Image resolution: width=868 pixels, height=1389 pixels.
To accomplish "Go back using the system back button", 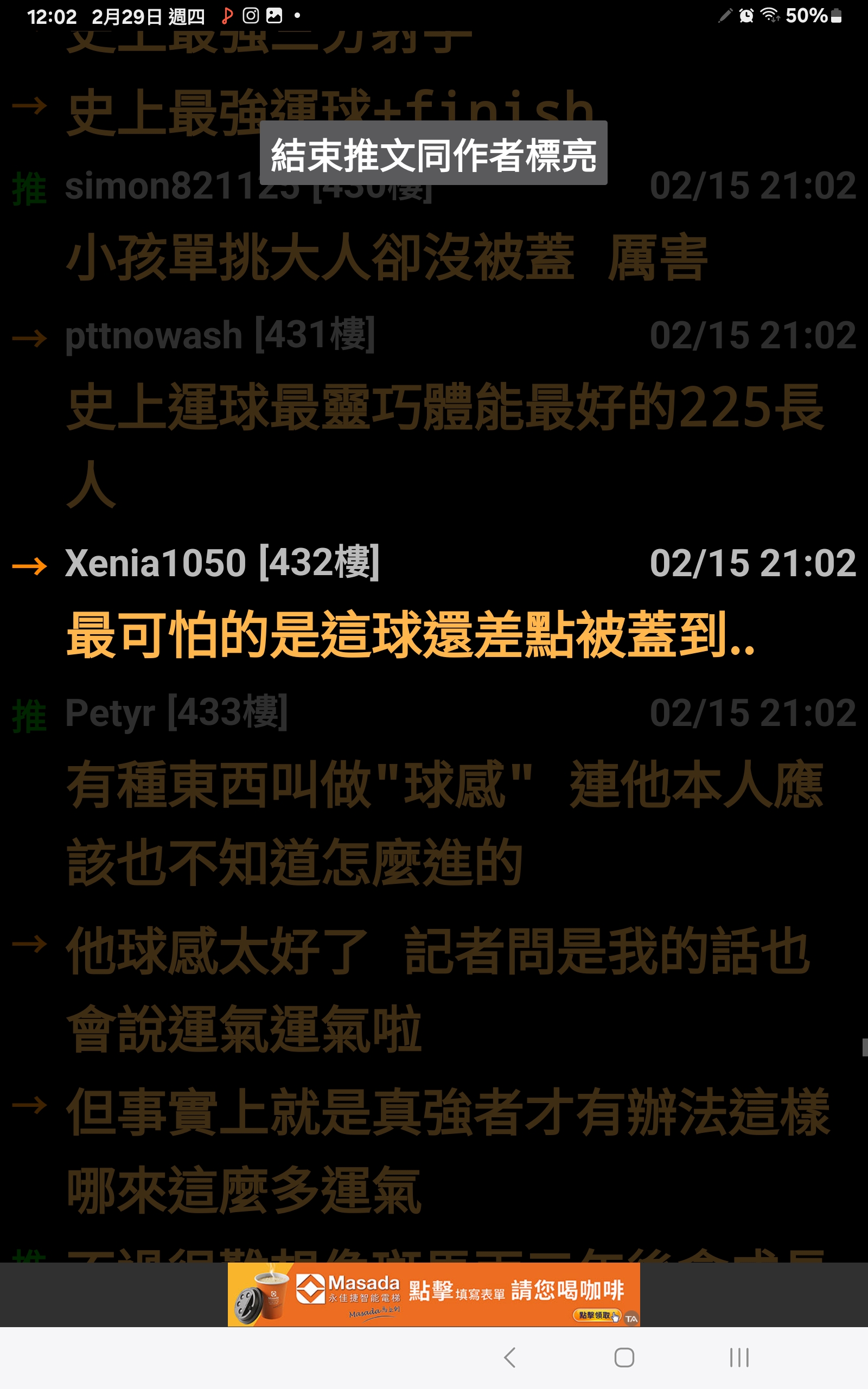I will 510,1358.
